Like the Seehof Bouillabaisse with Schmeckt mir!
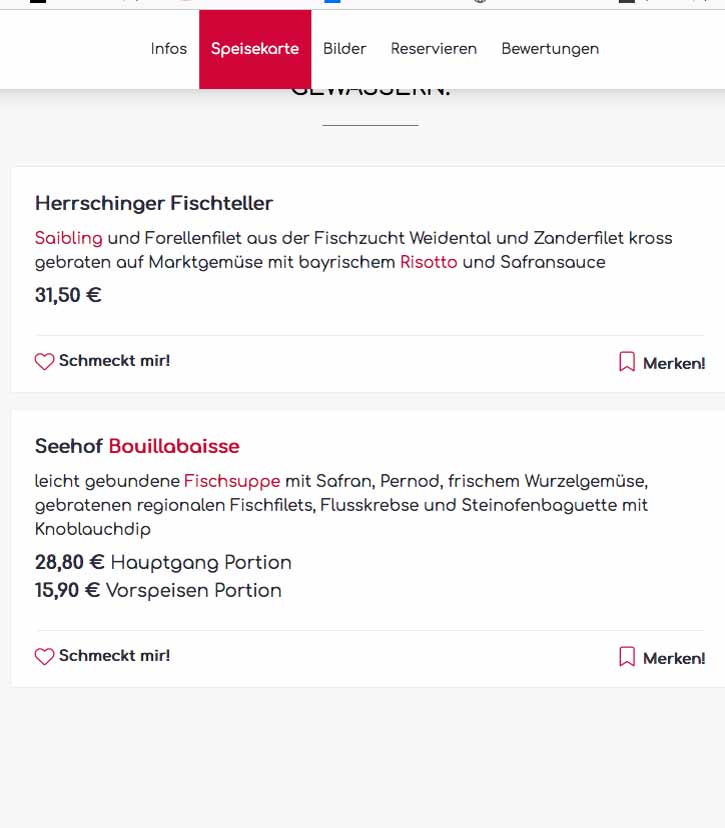This screenshot has width=725, height=828. 103,656
